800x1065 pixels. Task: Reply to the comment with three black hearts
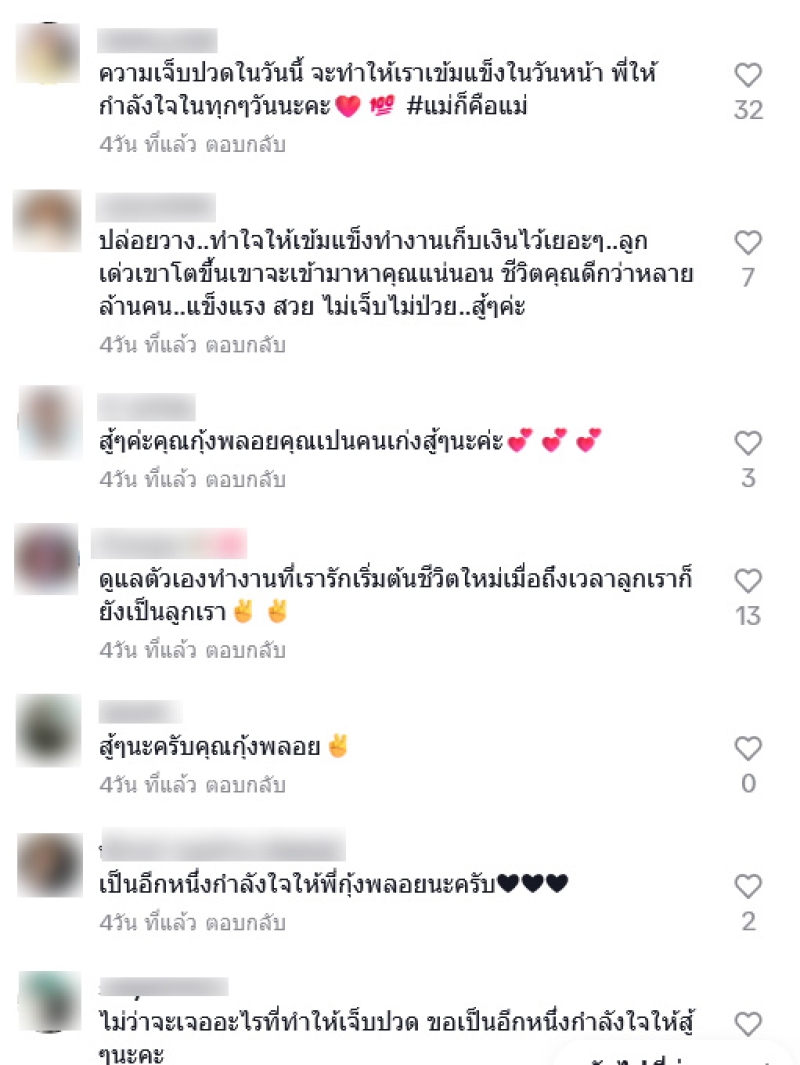246,923
